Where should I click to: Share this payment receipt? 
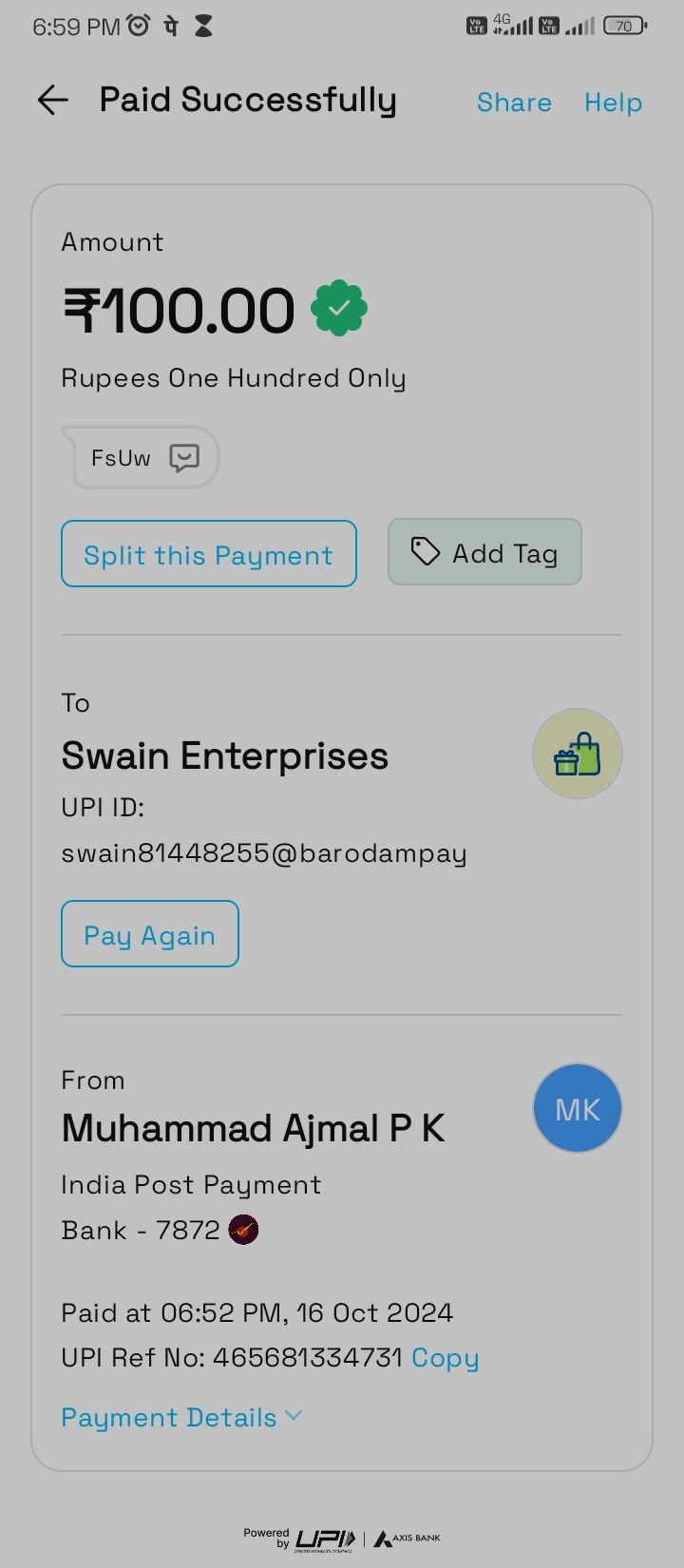(x=514, y=103)
